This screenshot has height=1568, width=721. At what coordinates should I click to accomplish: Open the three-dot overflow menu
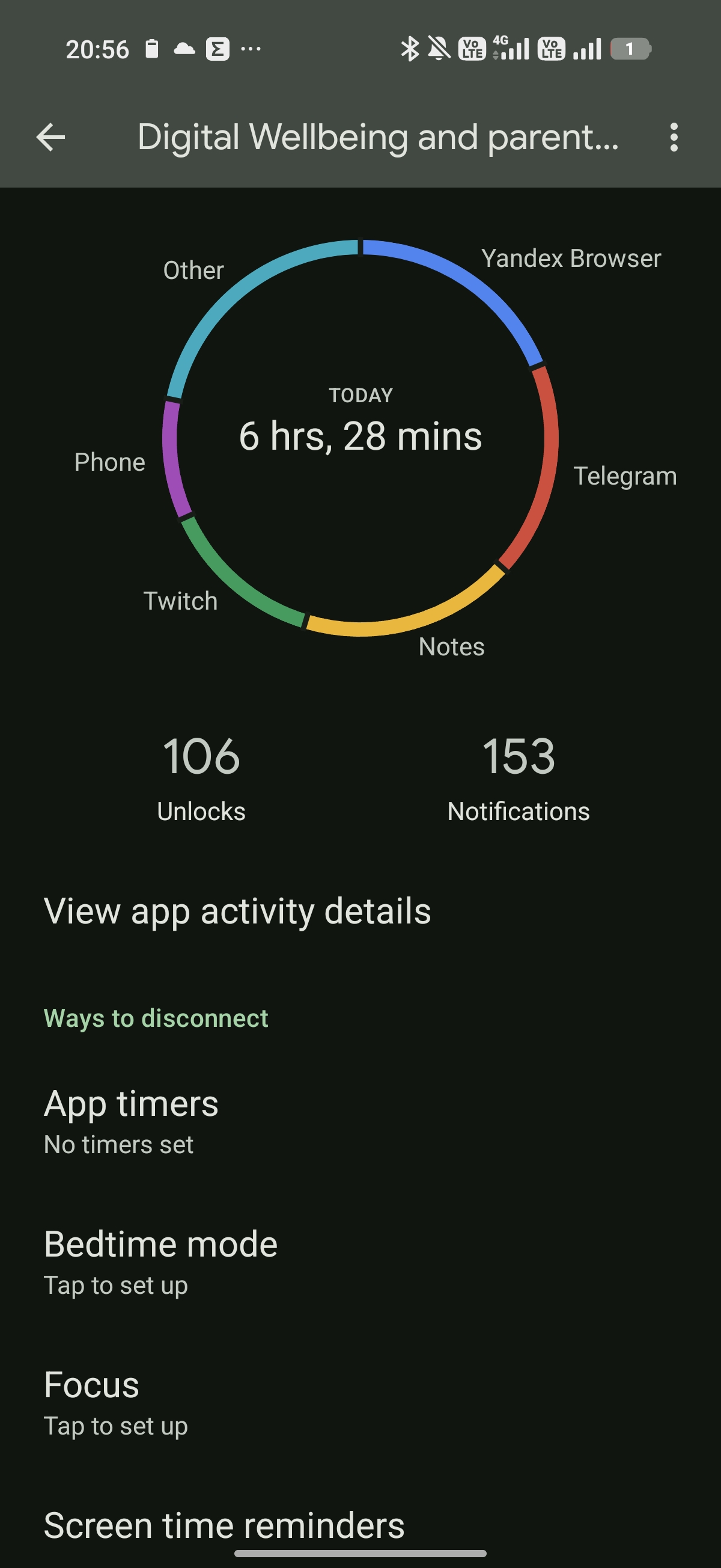[674, 137]
